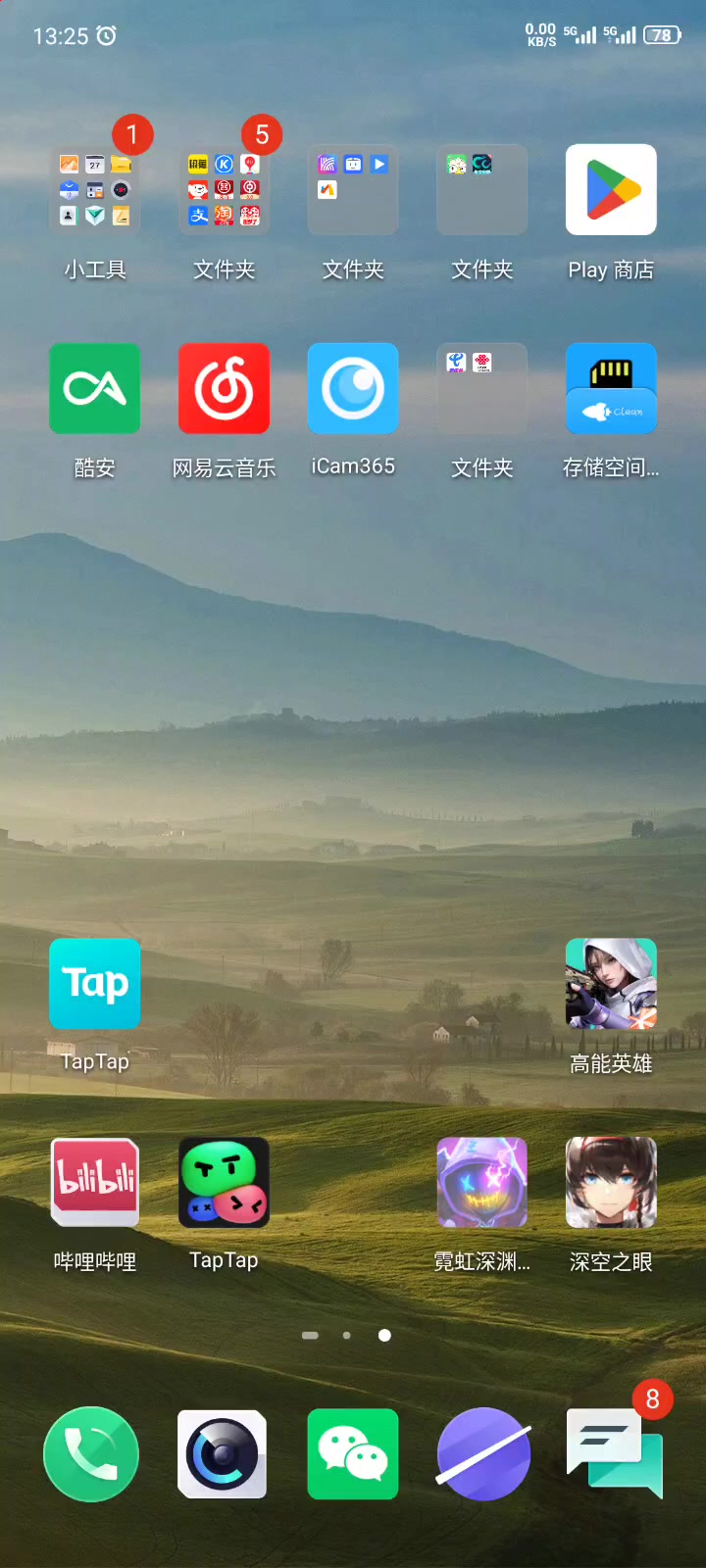
Task: Open the 酷安 app
Action: pyautogui.click(x=94, y=388)
